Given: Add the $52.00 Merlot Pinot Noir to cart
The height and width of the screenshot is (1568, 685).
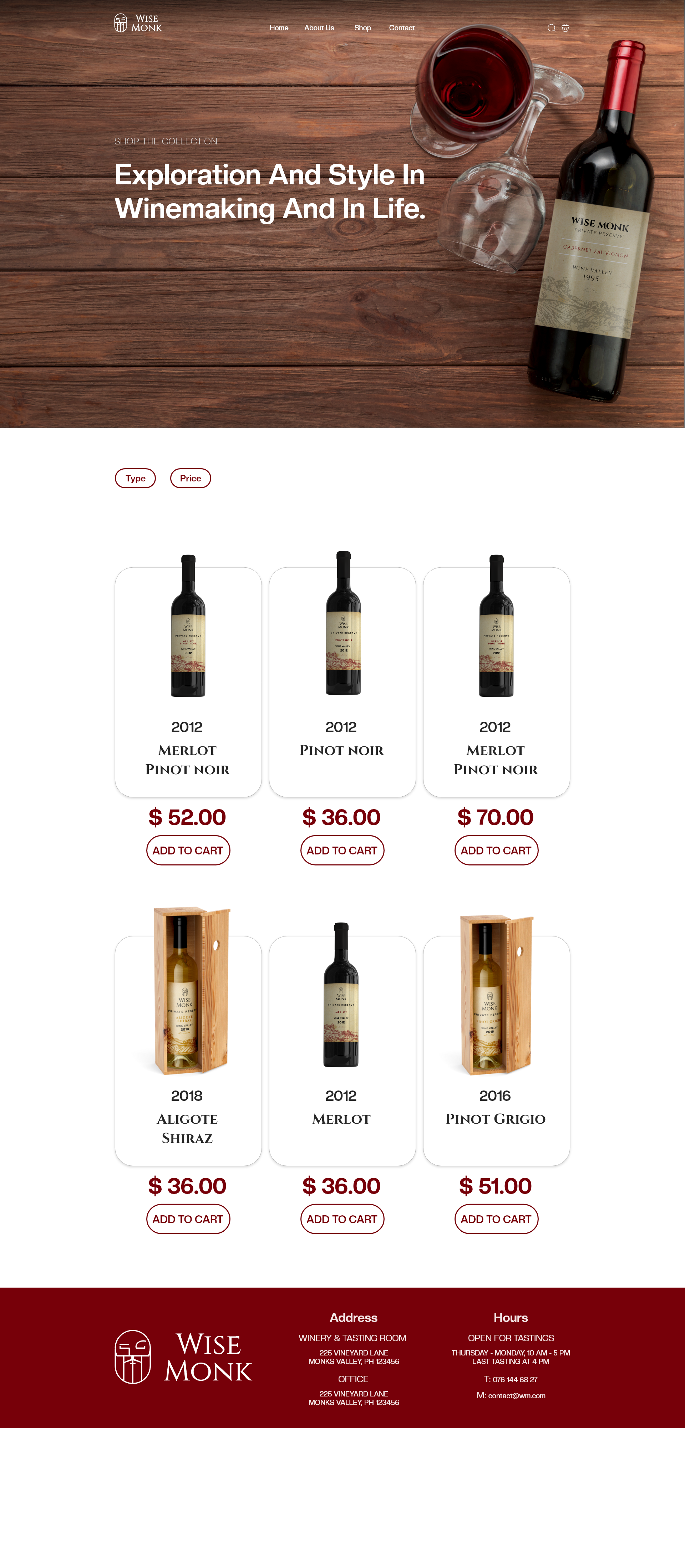Looking at the screenshot, I should (188, 851).
